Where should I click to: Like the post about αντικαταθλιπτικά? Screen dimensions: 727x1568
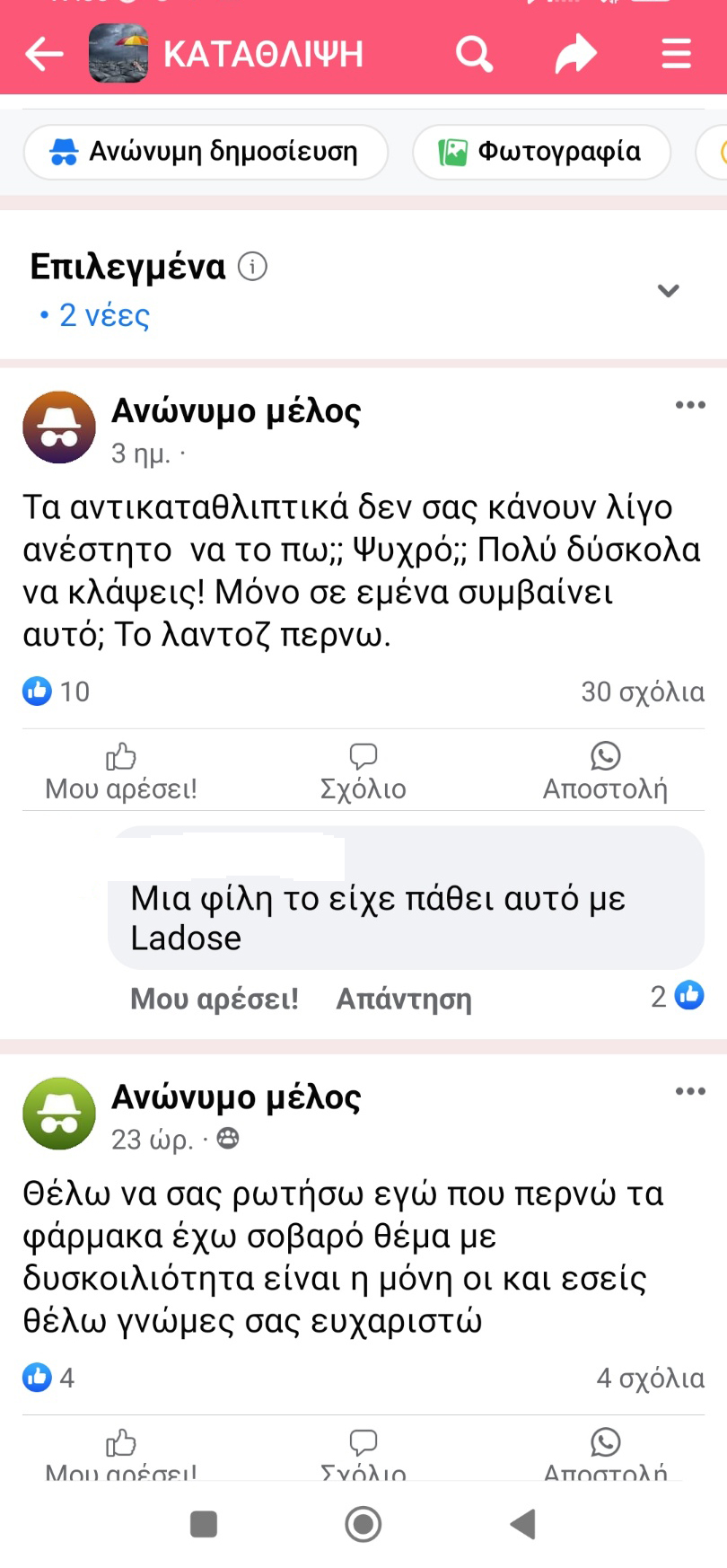tap(121, 771)
